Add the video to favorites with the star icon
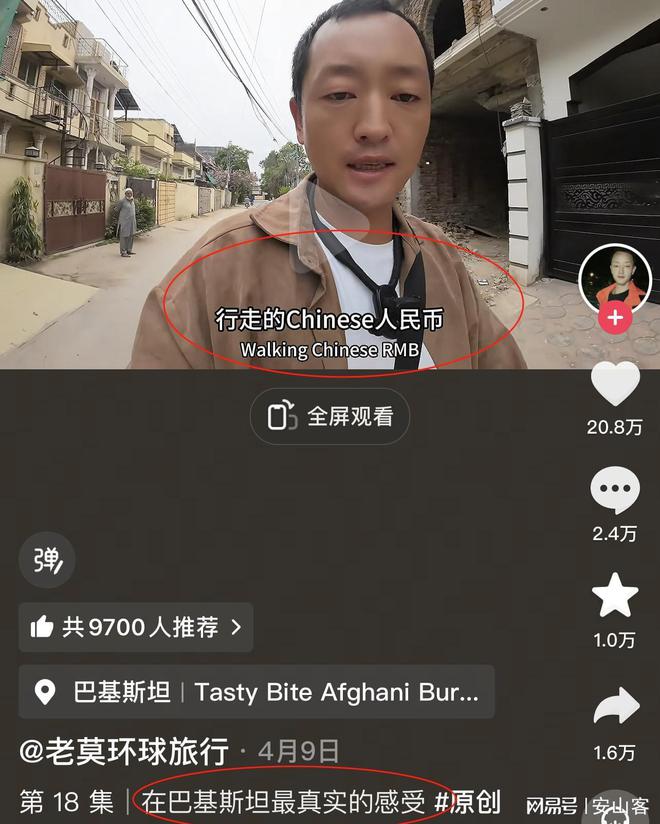 [615, 596]
